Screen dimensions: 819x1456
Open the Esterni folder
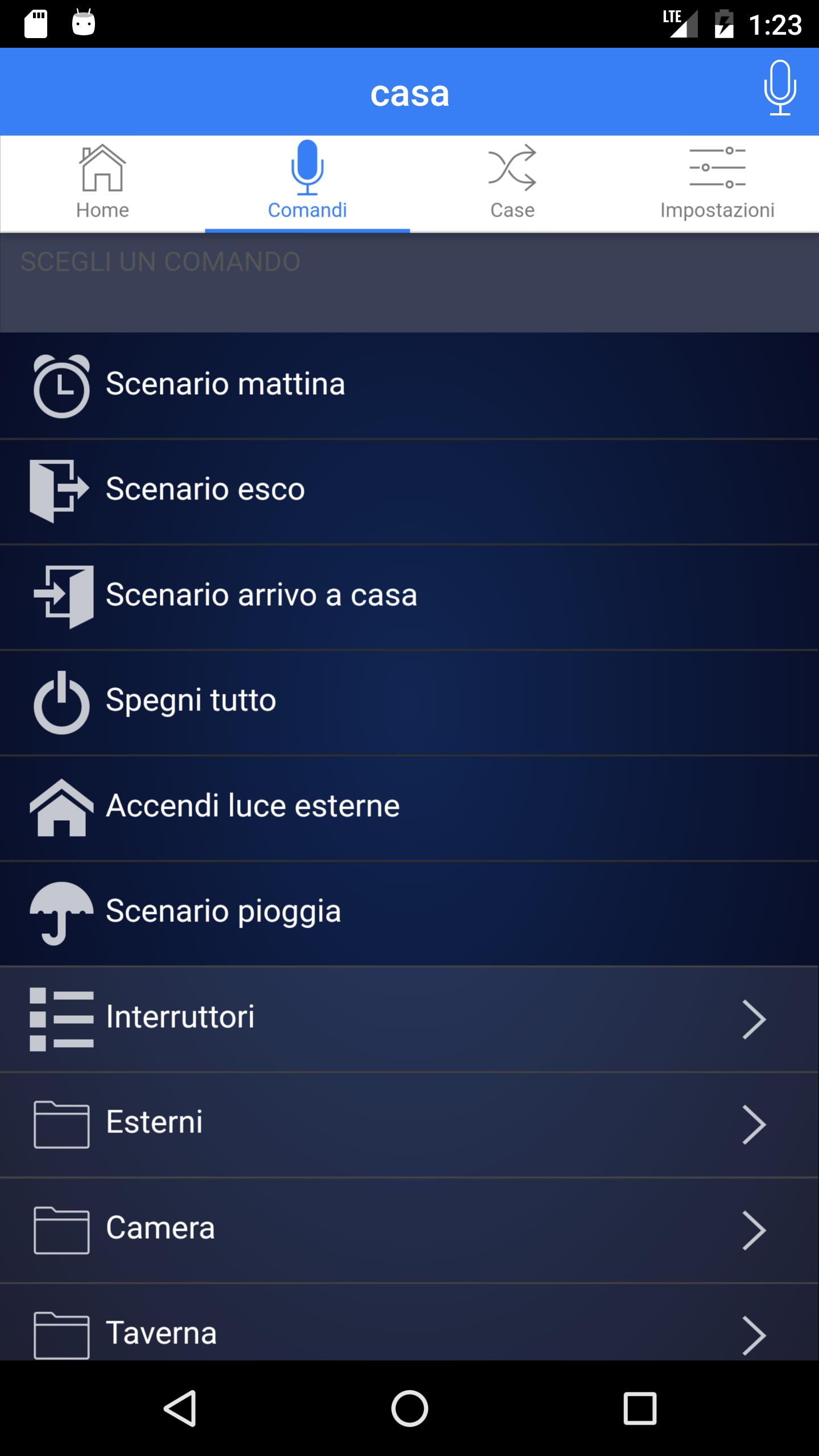point(409,1124)
